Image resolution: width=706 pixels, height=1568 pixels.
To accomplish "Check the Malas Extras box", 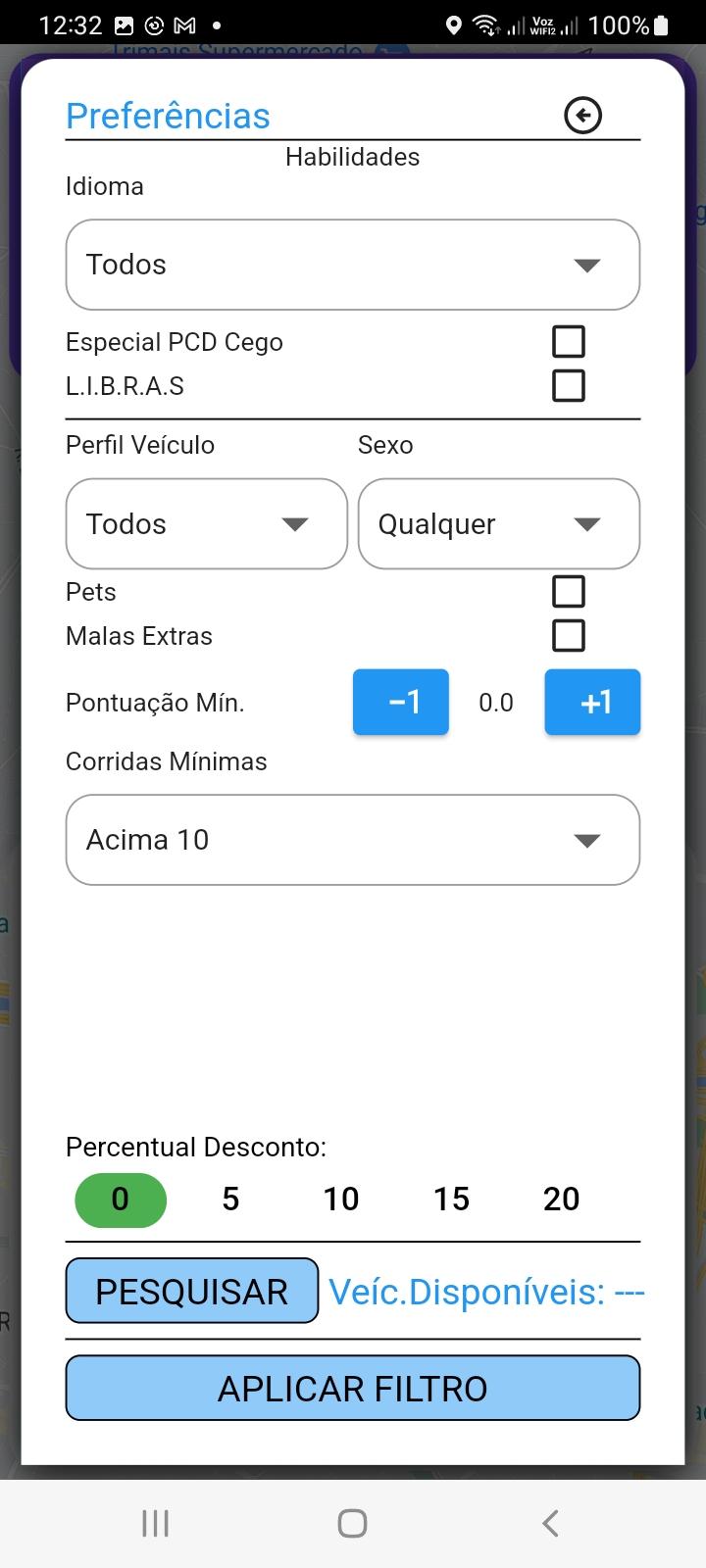I will tap(569, 635).
